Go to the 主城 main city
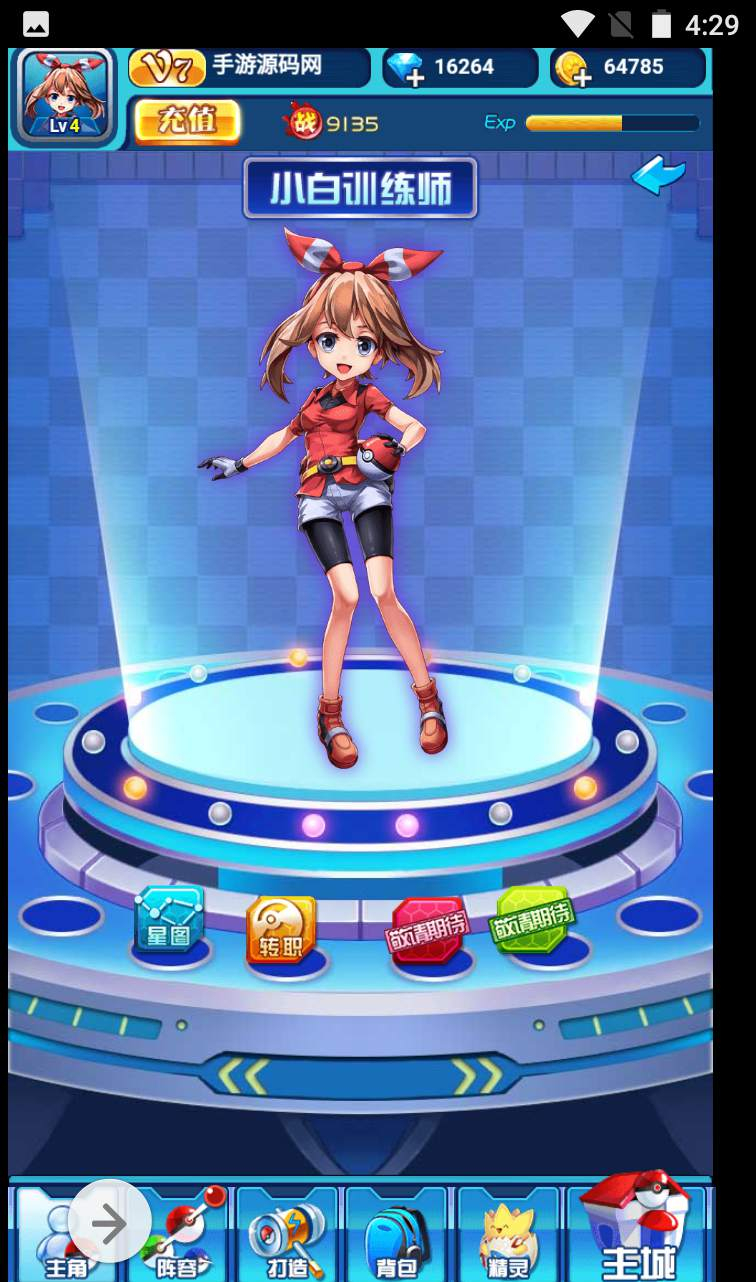756x1282 pixels. tap(638, 1228)
